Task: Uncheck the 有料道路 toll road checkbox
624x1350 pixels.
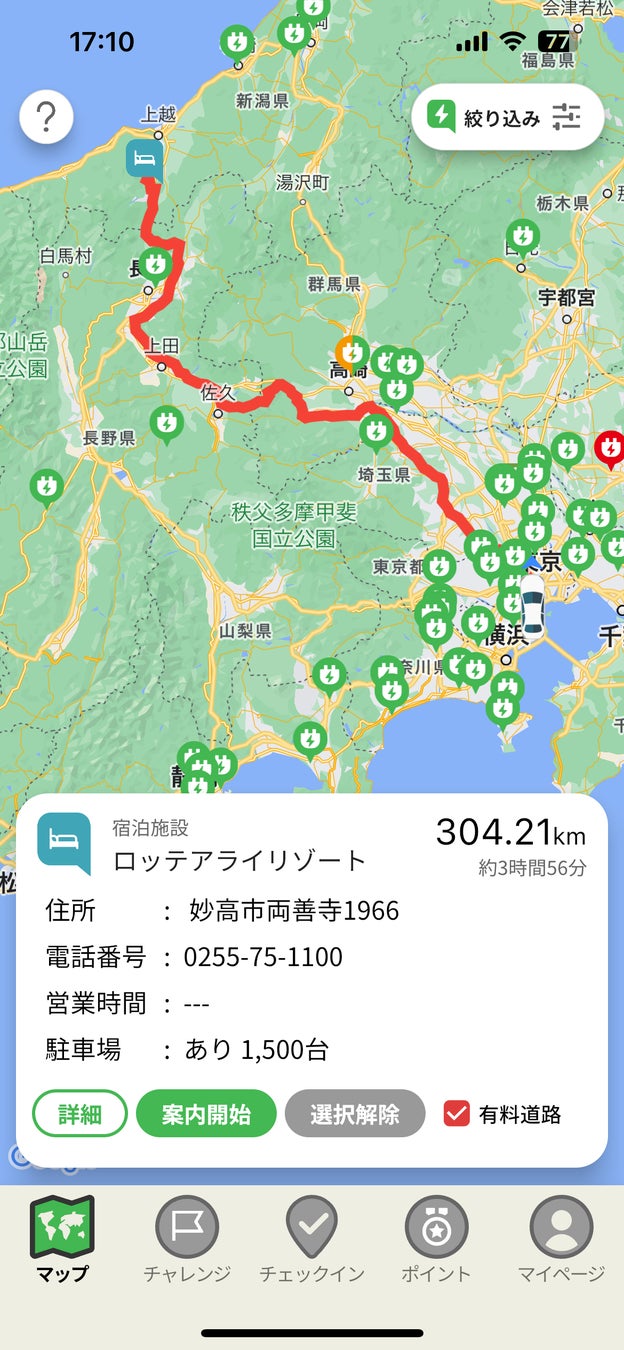Action: pos(457,1113)
